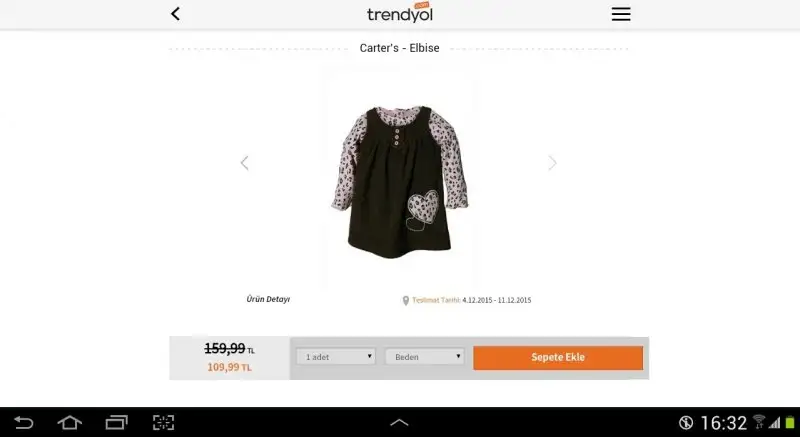Show the previous product image

[x=244, y=163]
